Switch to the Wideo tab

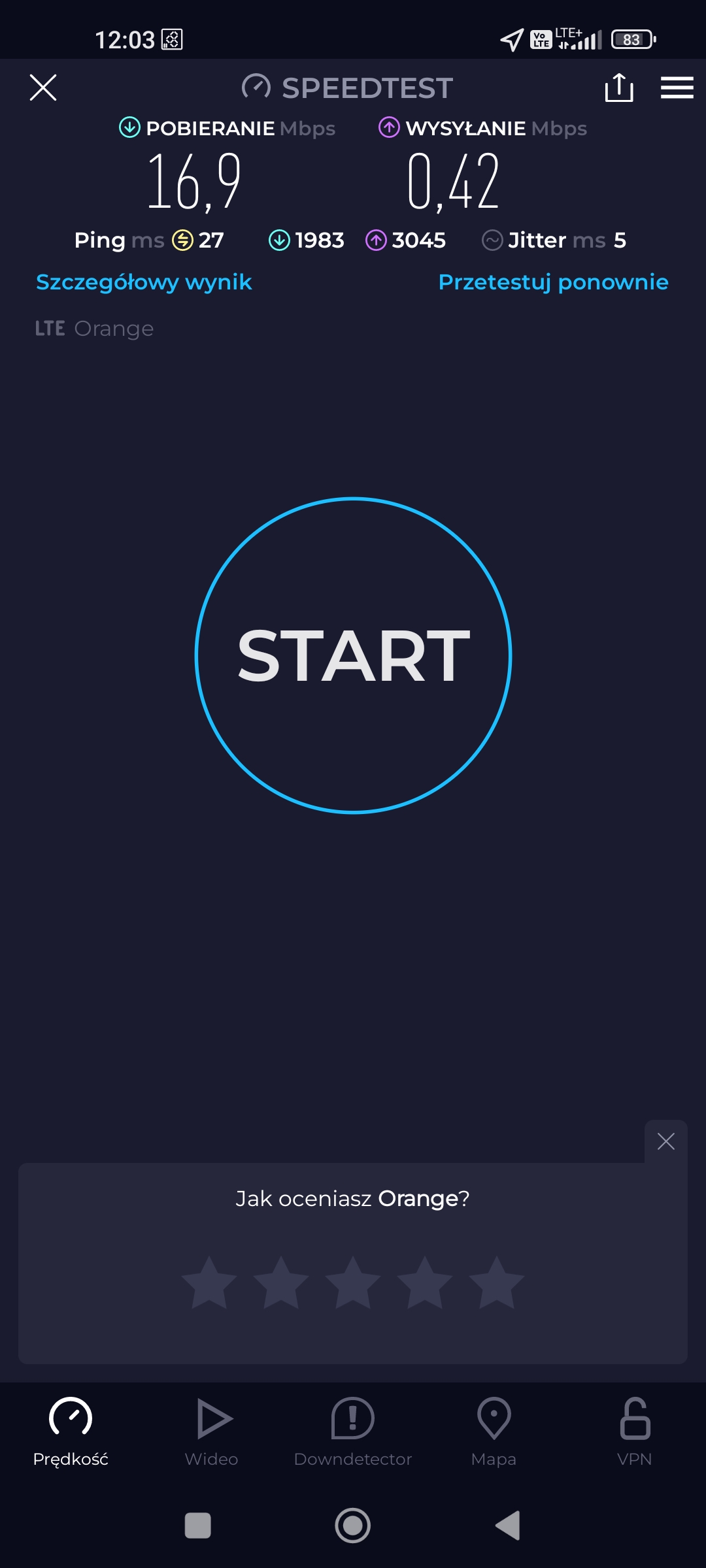pos(212,1432)
